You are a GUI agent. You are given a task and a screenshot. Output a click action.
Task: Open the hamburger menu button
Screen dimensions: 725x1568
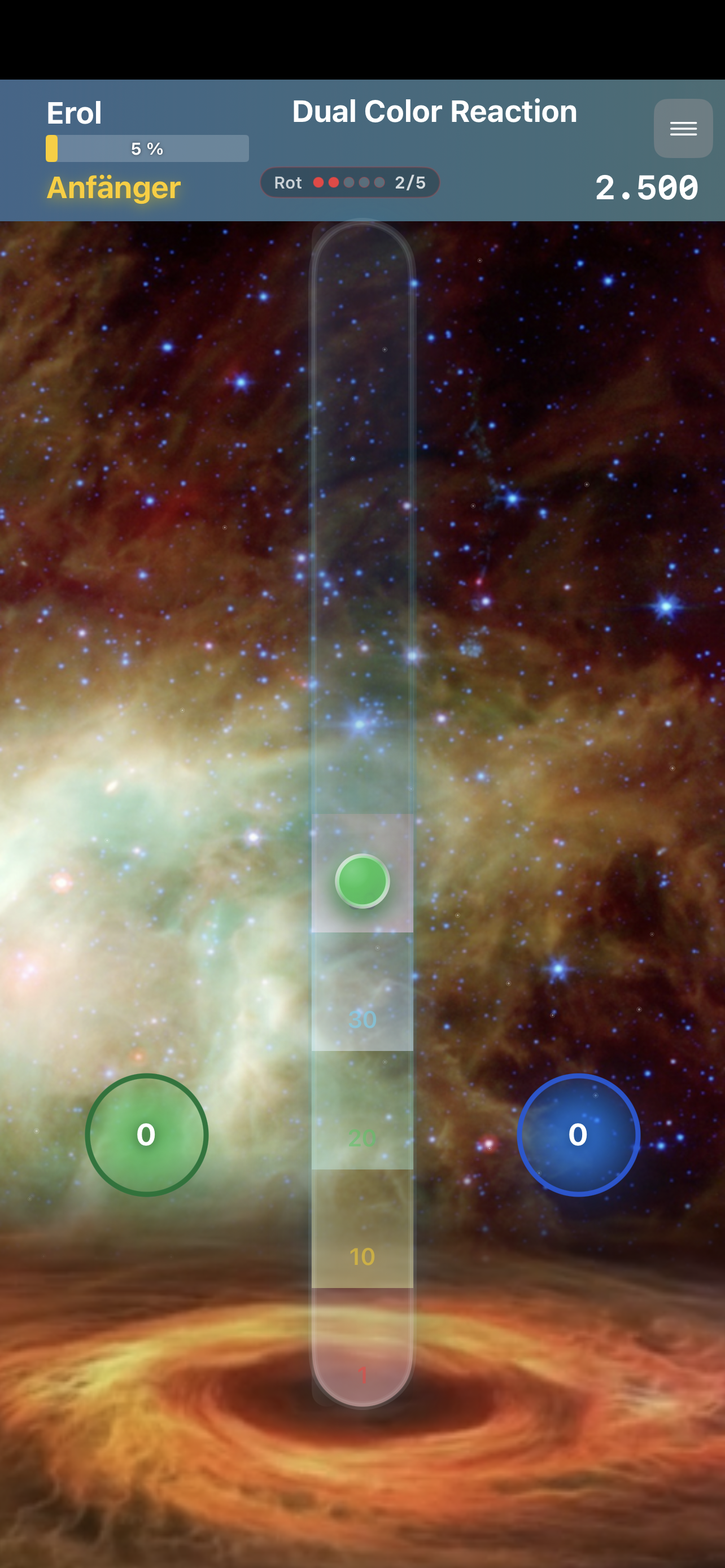coord(683,129)
